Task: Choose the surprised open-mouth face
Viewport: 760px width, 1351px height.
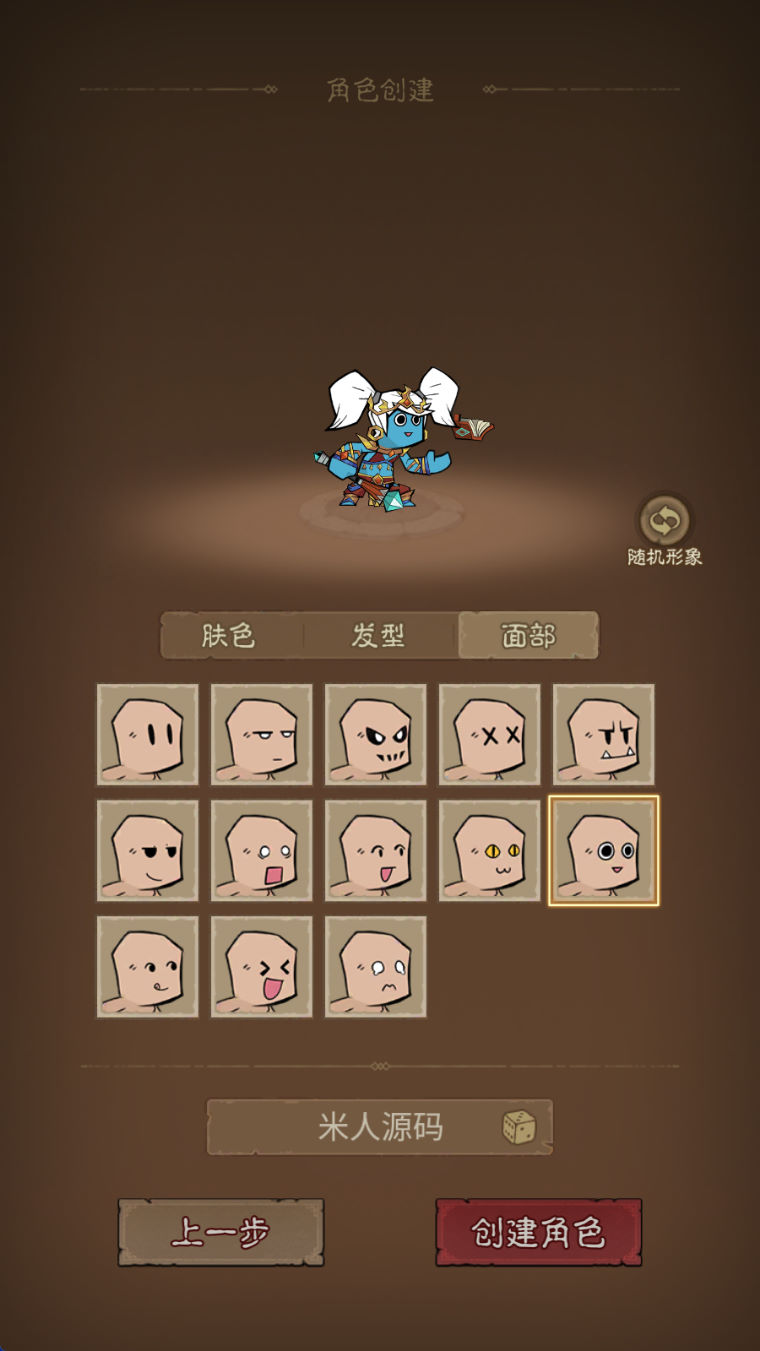Action: (262, 851)
